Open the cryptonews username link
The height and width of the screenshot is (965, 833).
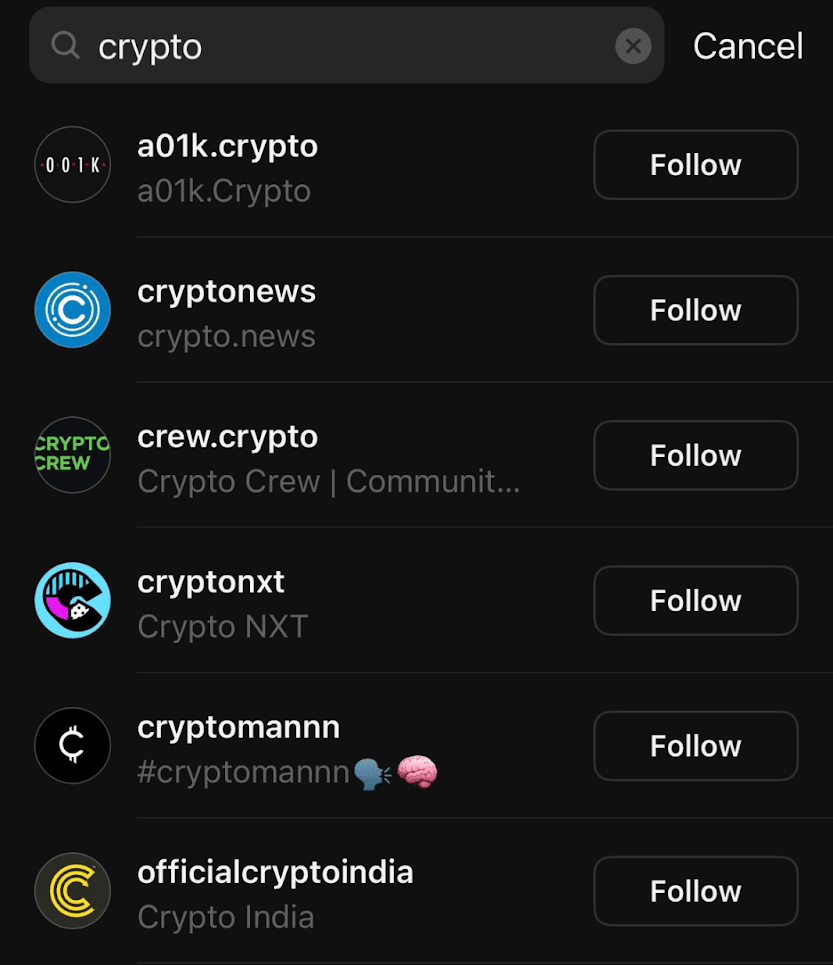[226, 291]
